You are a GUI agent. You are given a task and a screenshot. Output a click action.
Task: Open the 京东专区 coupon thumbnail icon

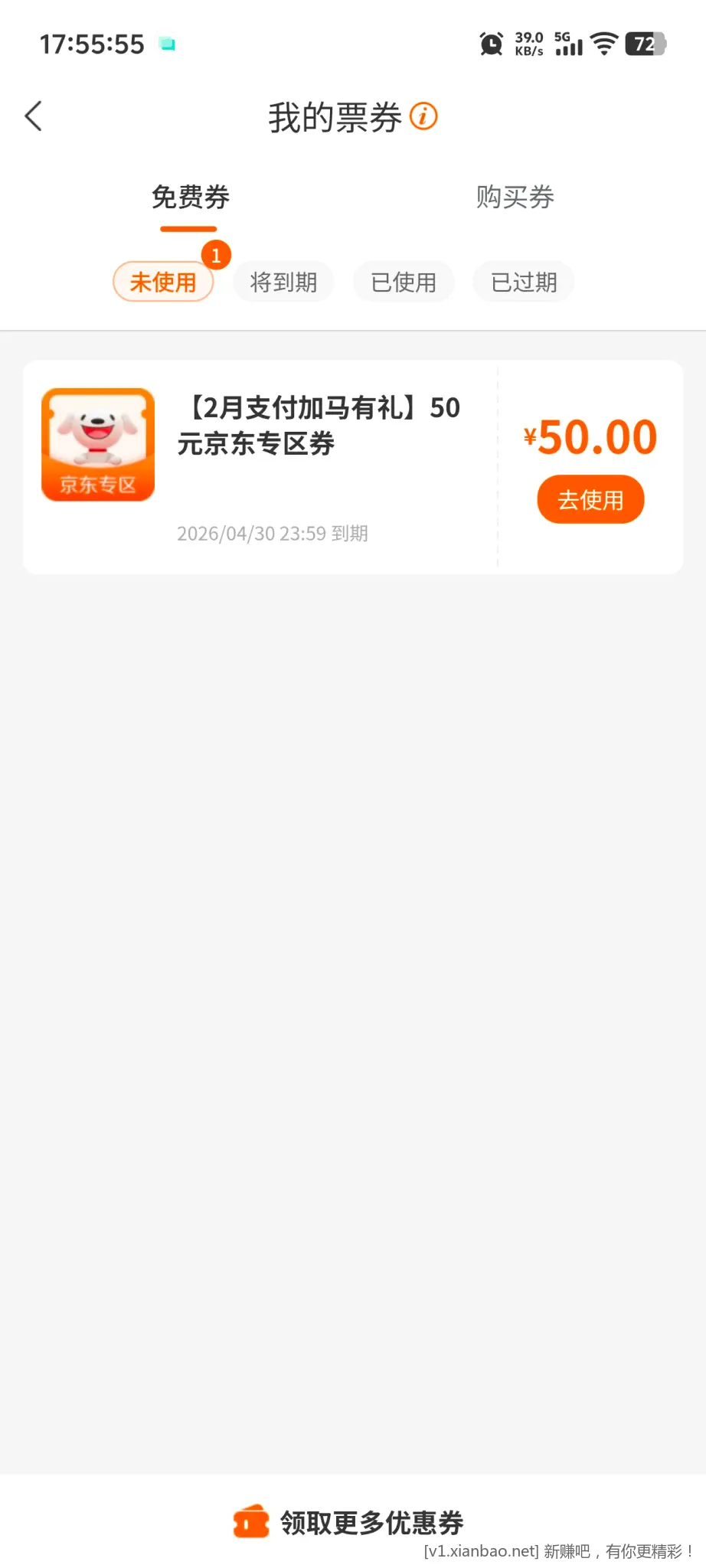coord(97,444)
